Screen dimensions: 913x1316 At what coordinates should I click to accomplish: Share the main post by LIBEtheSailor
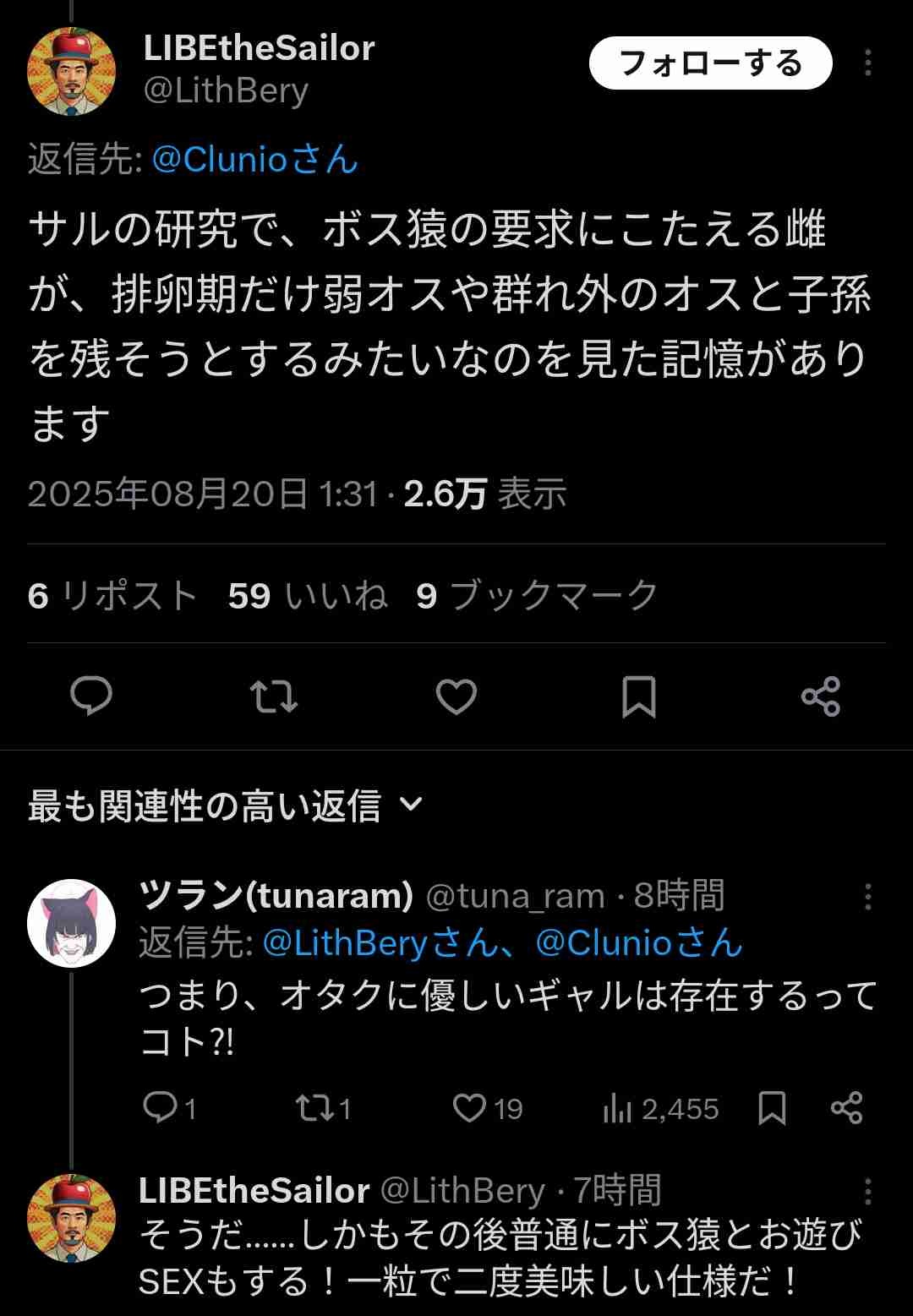820,696
